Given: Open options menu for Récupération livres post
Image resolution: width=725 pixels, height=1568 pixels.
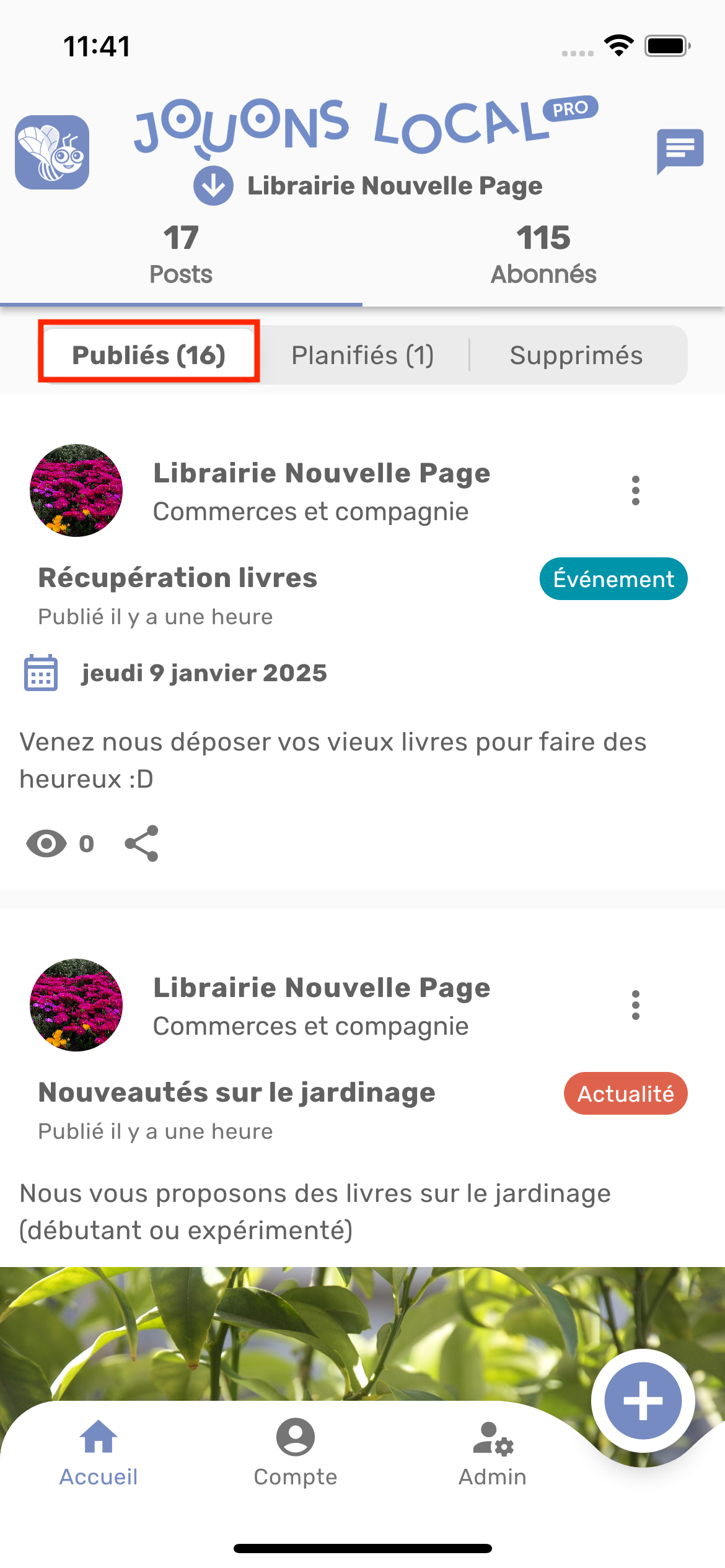Looking at the screenshot, I should tap(635, 490).
